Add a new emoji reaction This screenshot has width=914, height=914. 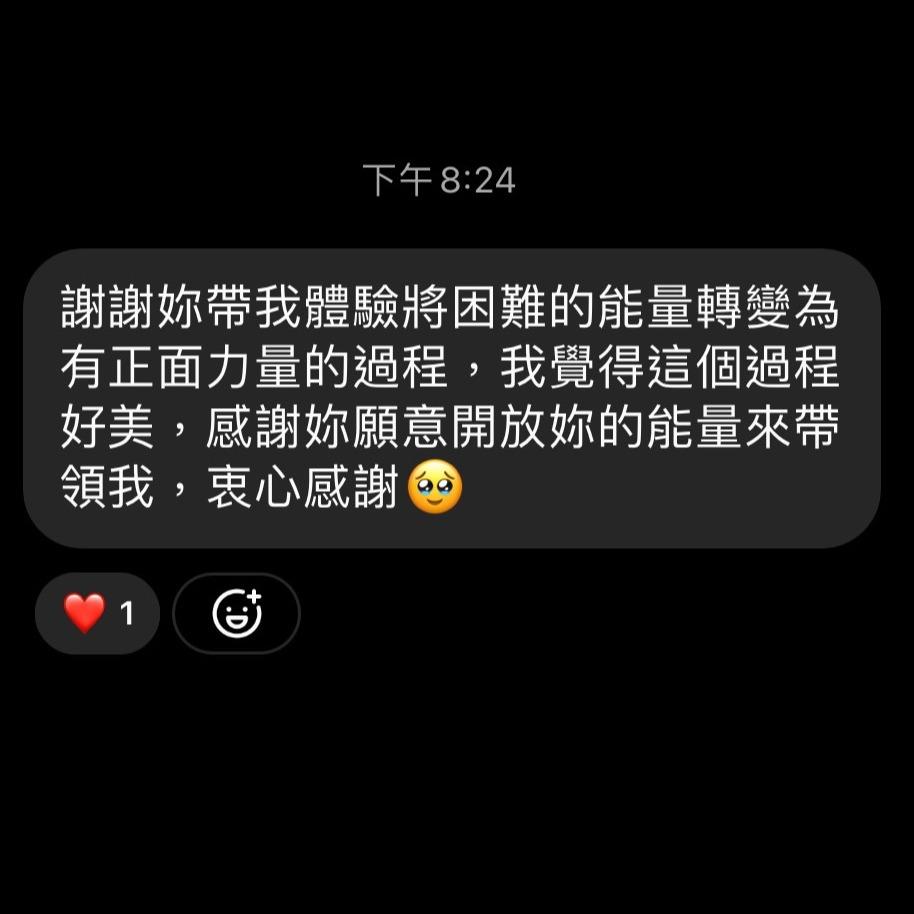pyautogui.click(x=237, y=613)
